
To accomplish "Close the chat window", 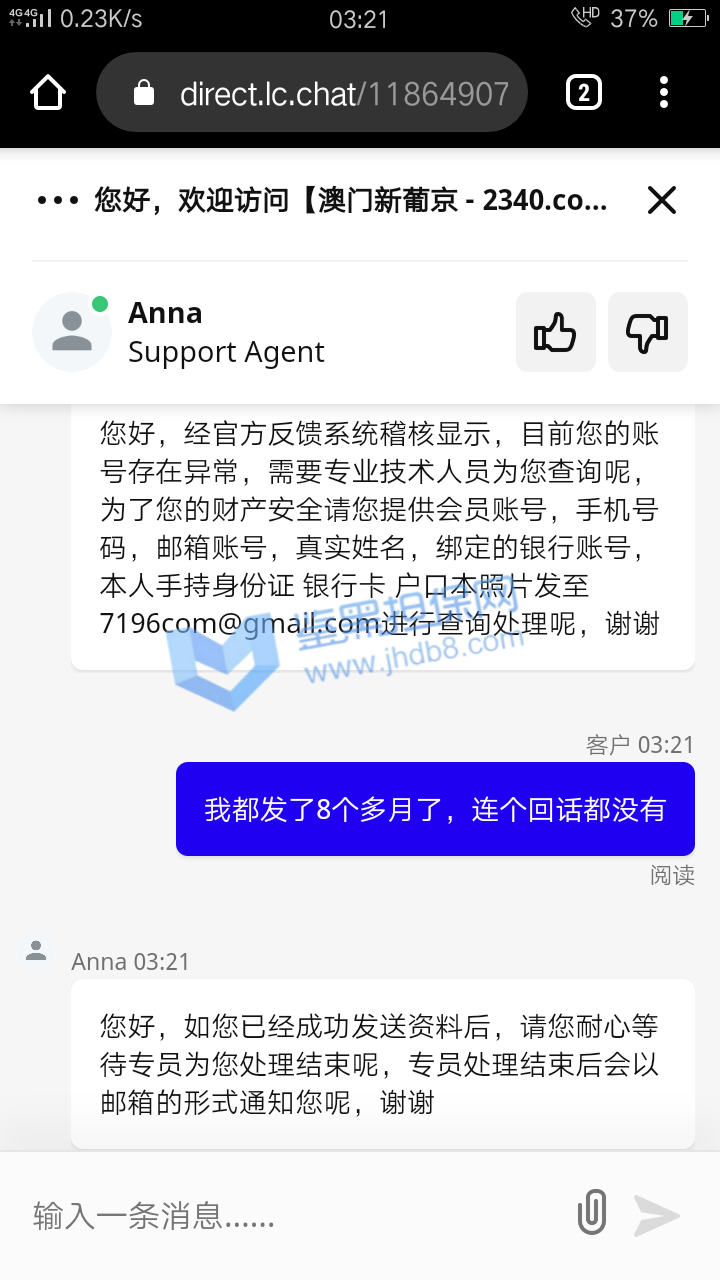I will (x=662, y=201).
